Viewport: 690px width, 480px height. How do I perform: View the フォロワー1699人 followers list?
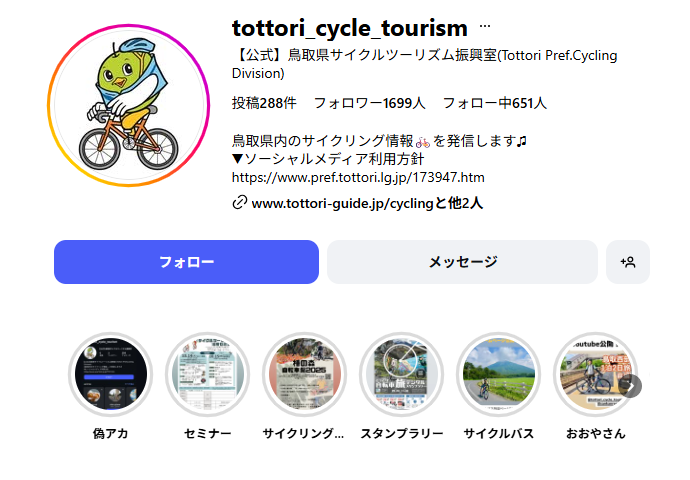pyautogui.click(x=370, y=103)
